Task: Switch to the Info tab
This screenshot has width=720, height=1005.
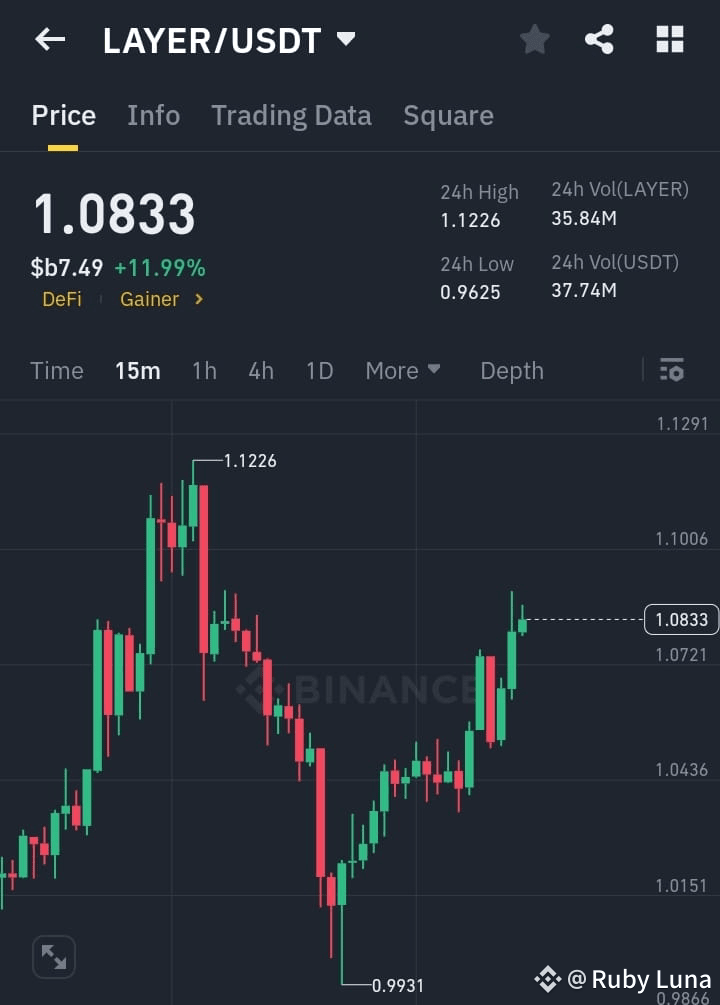Action: coord(153,115)
